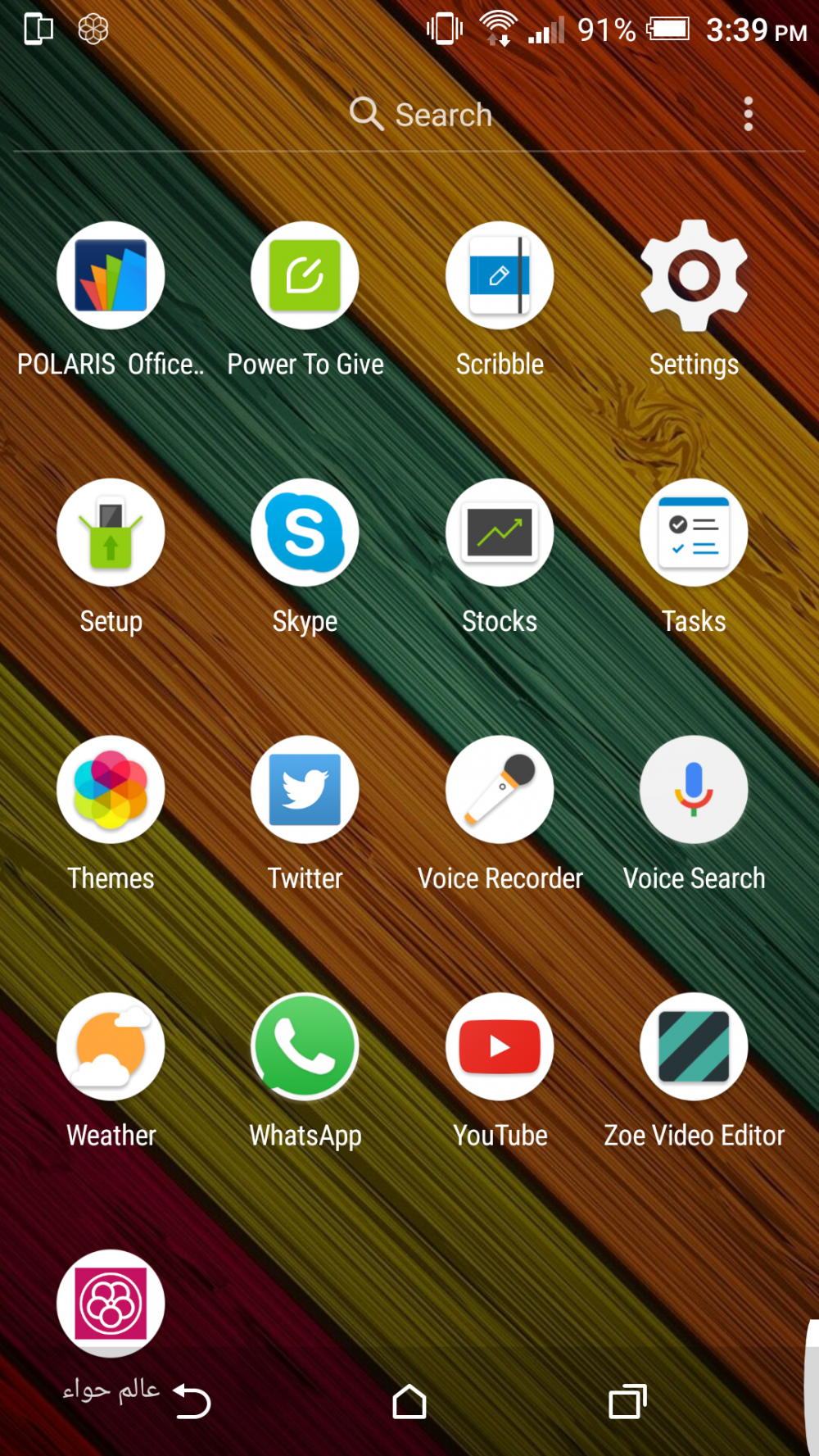Open the pink flower app عالم حواء
Image resolution: width=819 pixels, height=1456 pixels.
111,1304
